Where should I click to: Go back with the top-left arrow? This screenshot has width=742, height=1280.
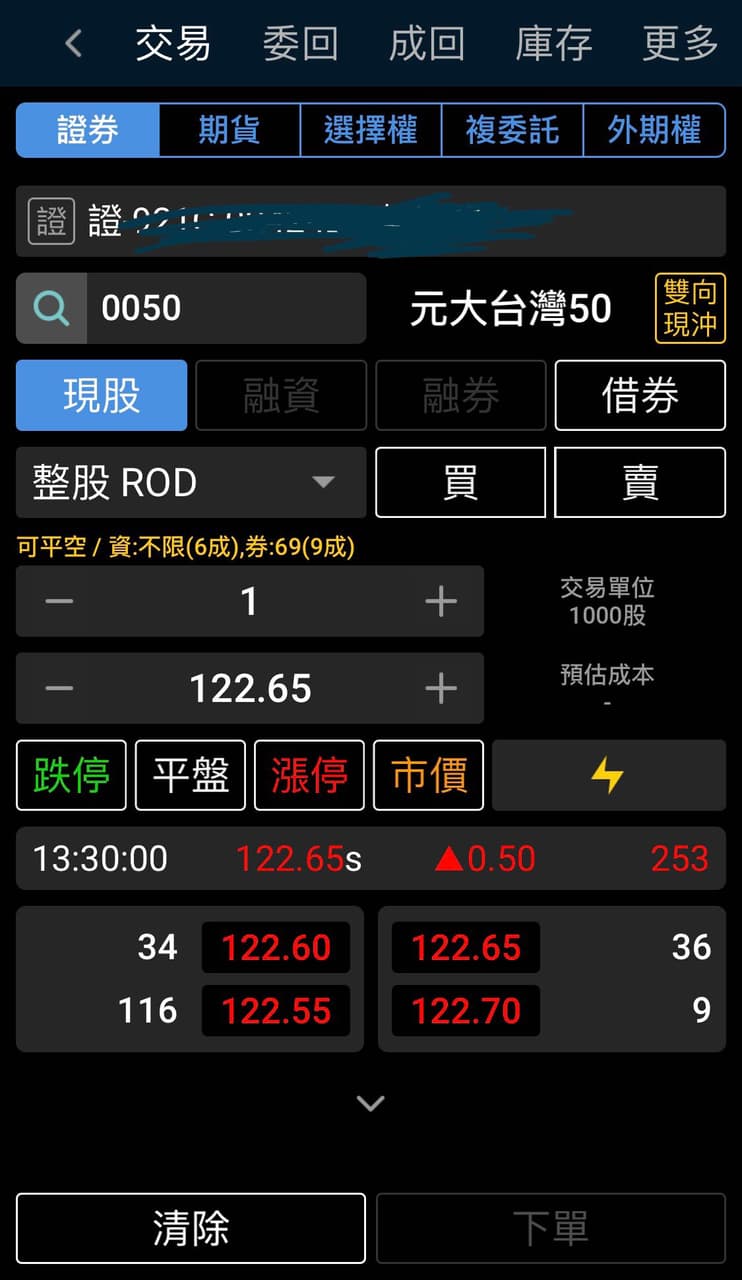tap(73, 44)
